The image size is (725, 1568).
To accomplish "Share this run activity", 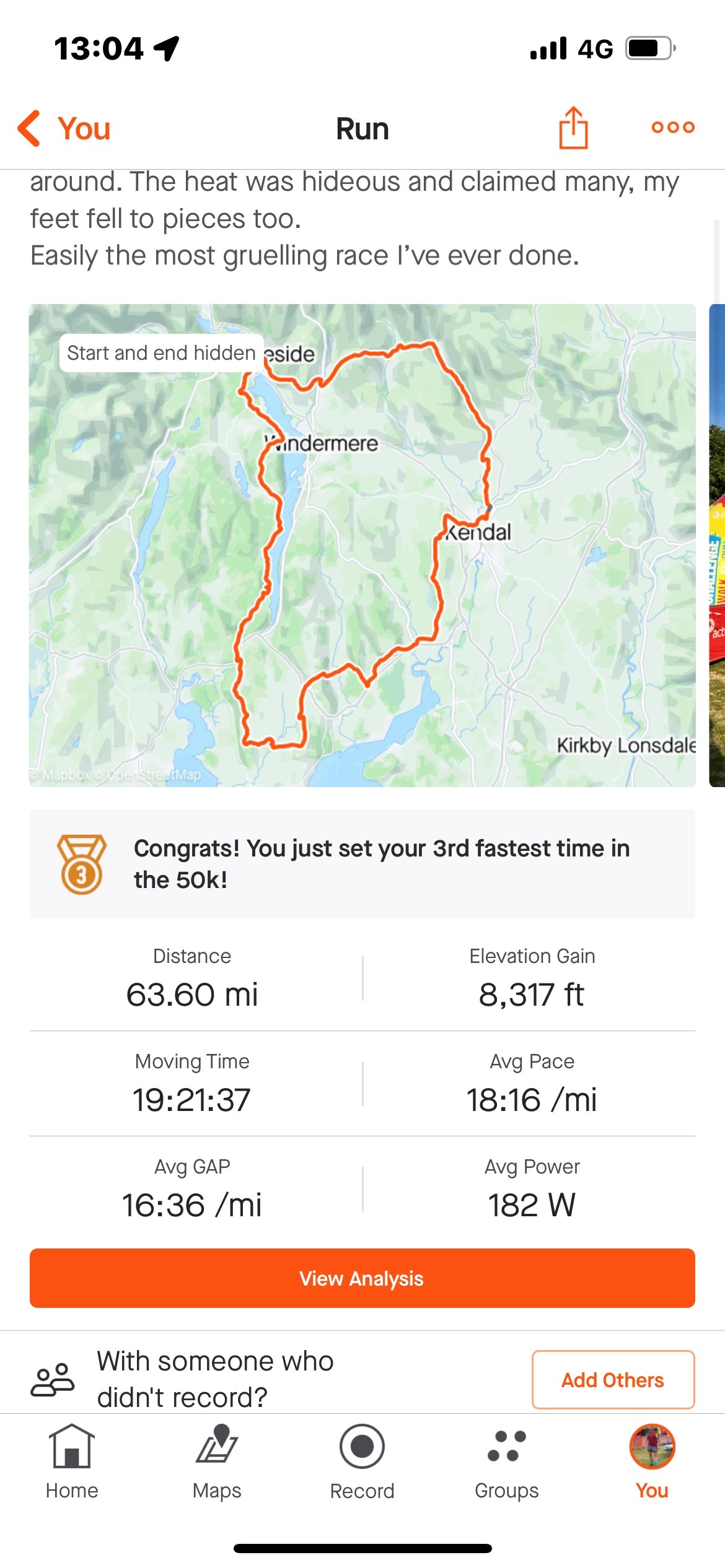I will (573, 128).
